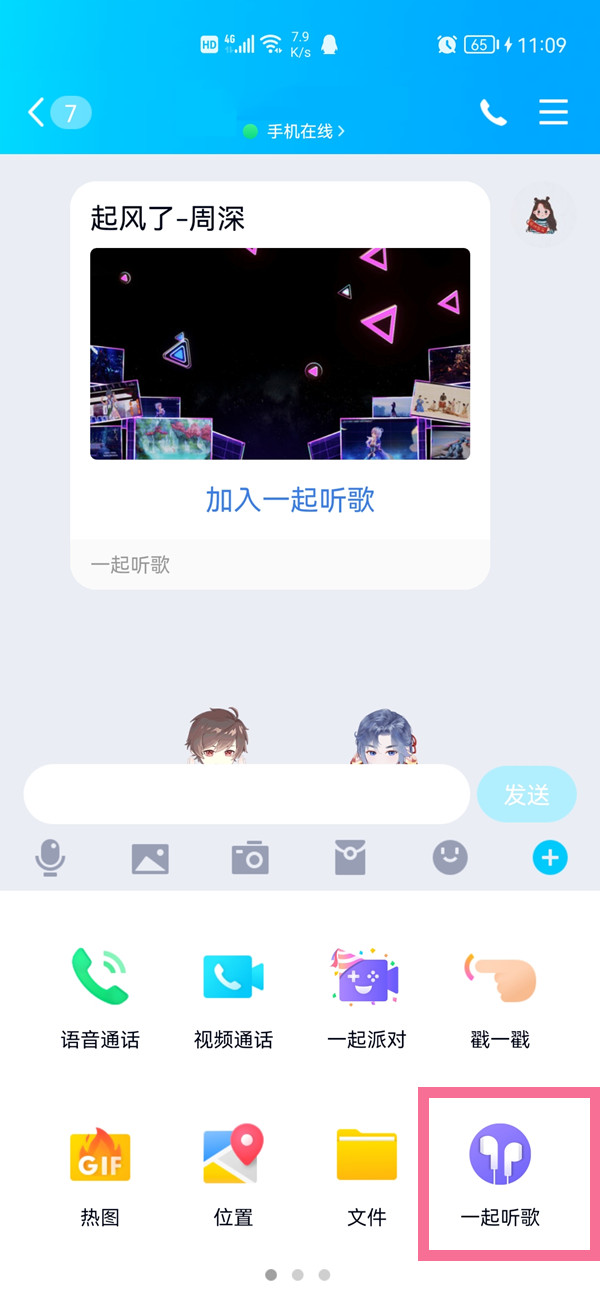Open the chat settings menu icon

pyautogui.click(x=553, y=112)
